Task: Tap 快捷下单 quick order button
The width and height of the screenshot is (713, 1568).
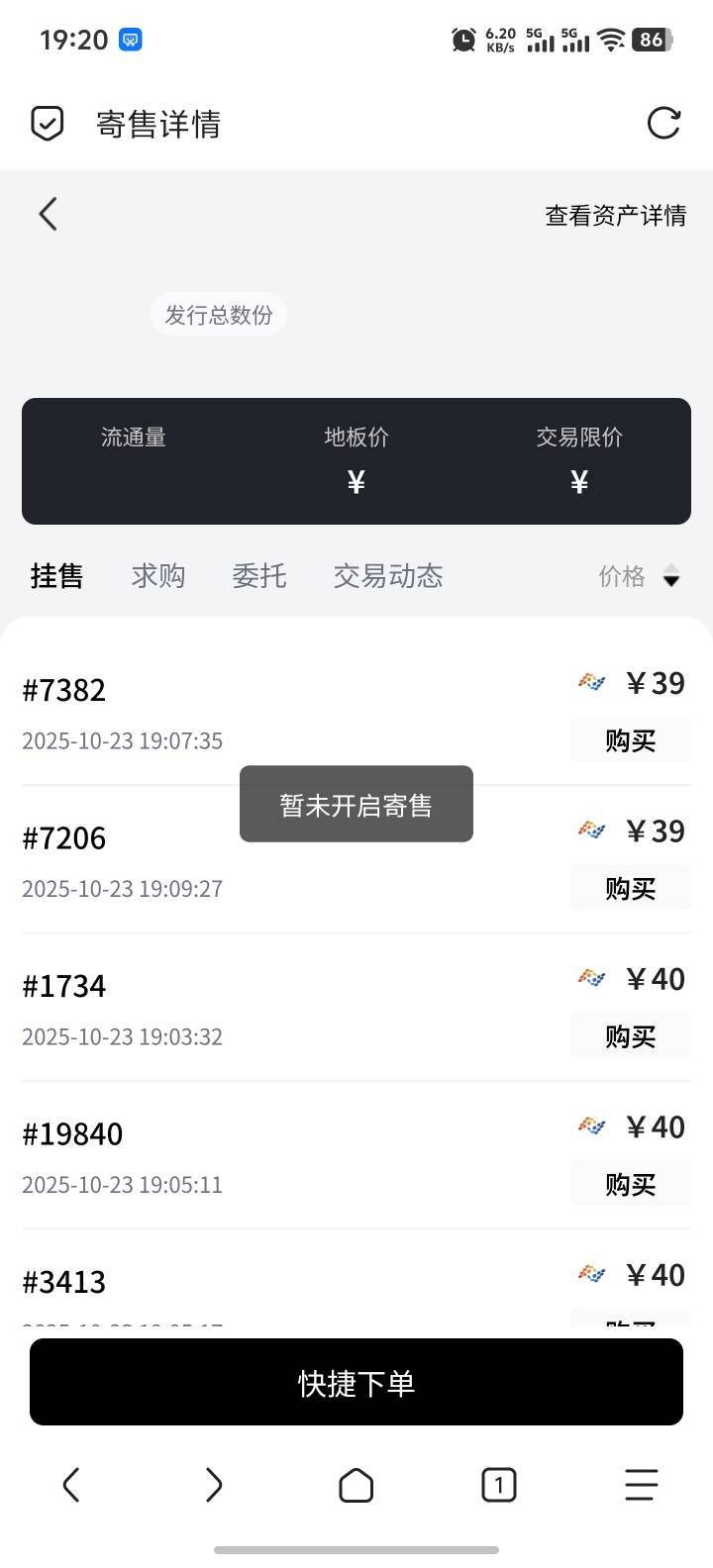Action: coord(356,1382)
